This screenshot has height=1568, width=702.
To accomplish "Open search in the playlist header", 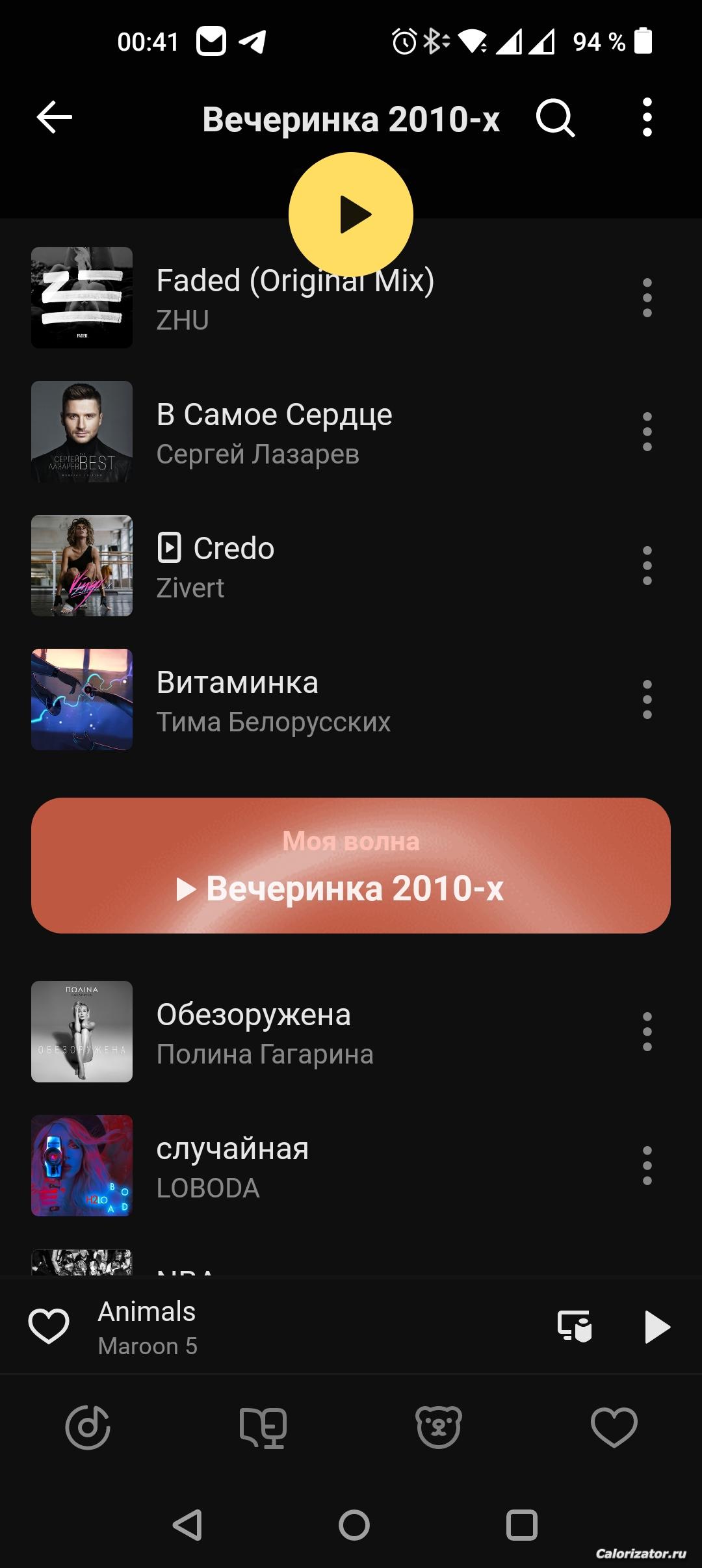I will pos(555,118).
